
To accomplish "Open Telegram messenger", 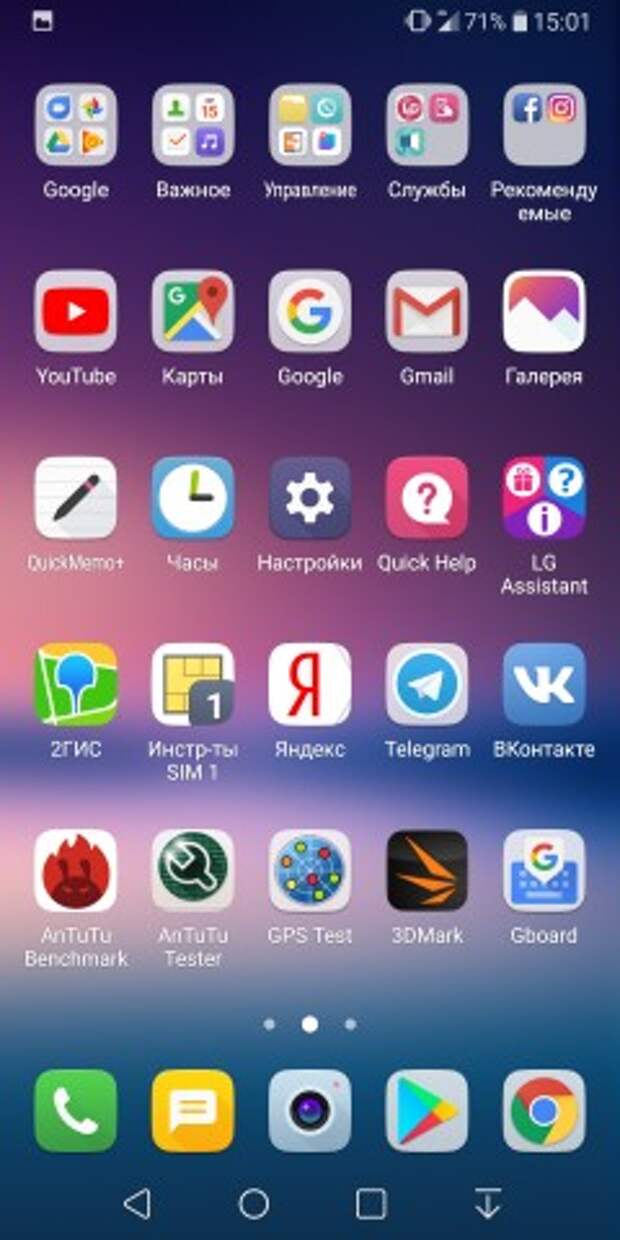I will point(427,684).
